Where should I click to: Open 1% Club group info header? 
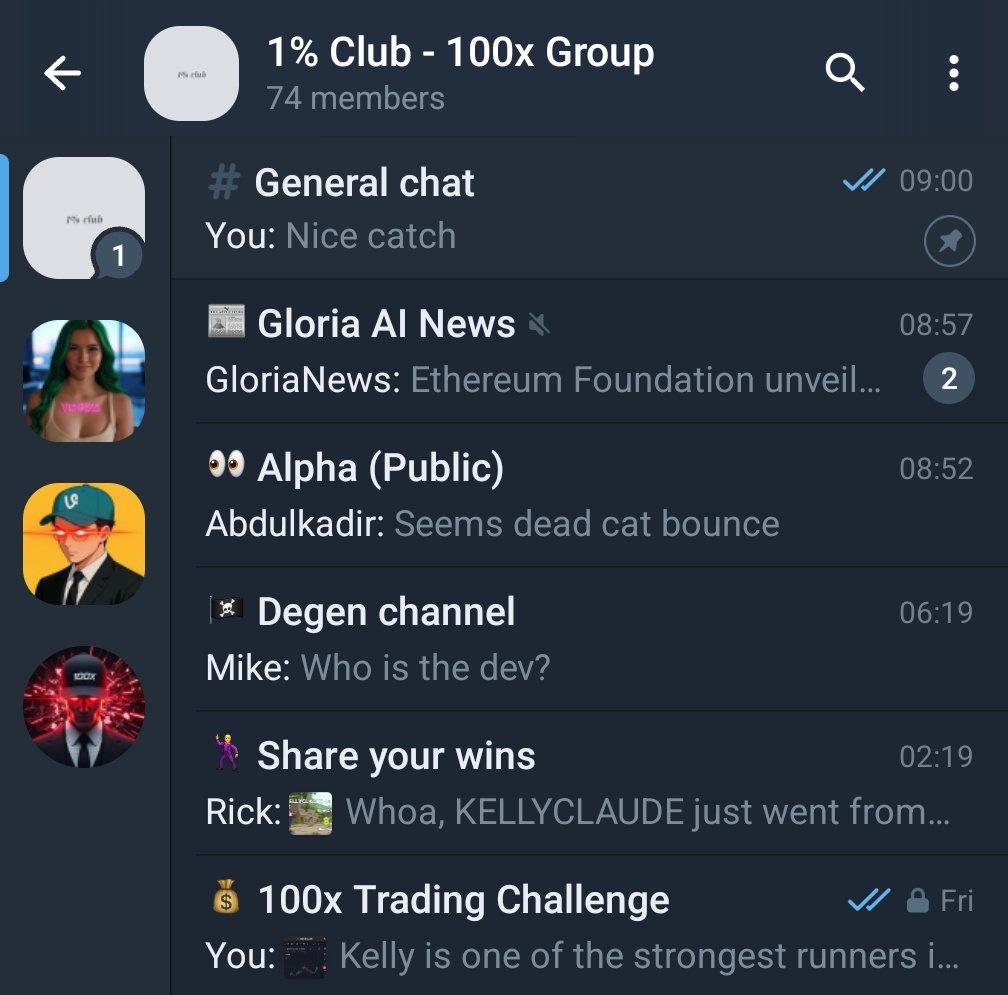click(460, 73)
